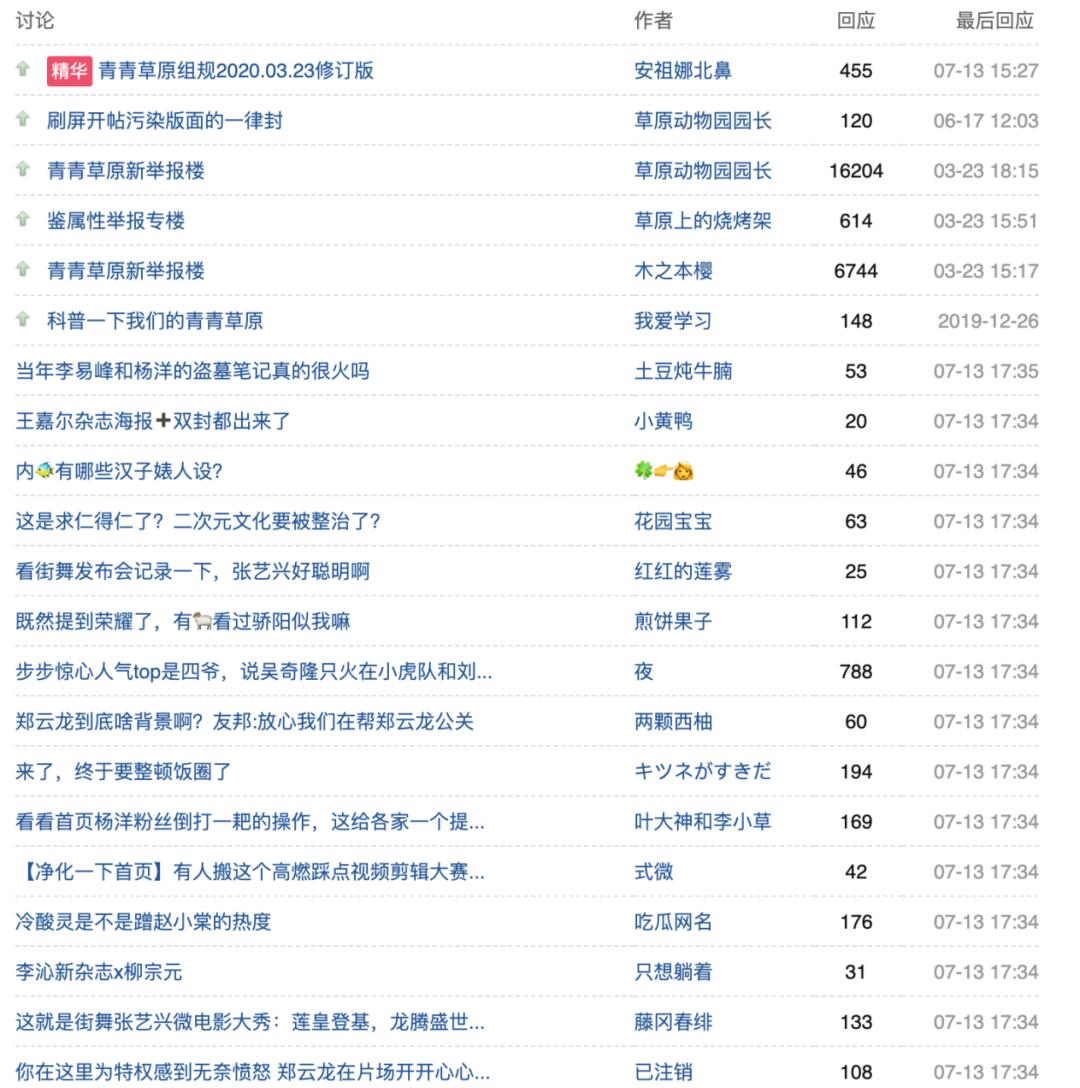
Task: Open thread 刷屏开帖污染版面的一律封
Action: [x=165, y=121]
